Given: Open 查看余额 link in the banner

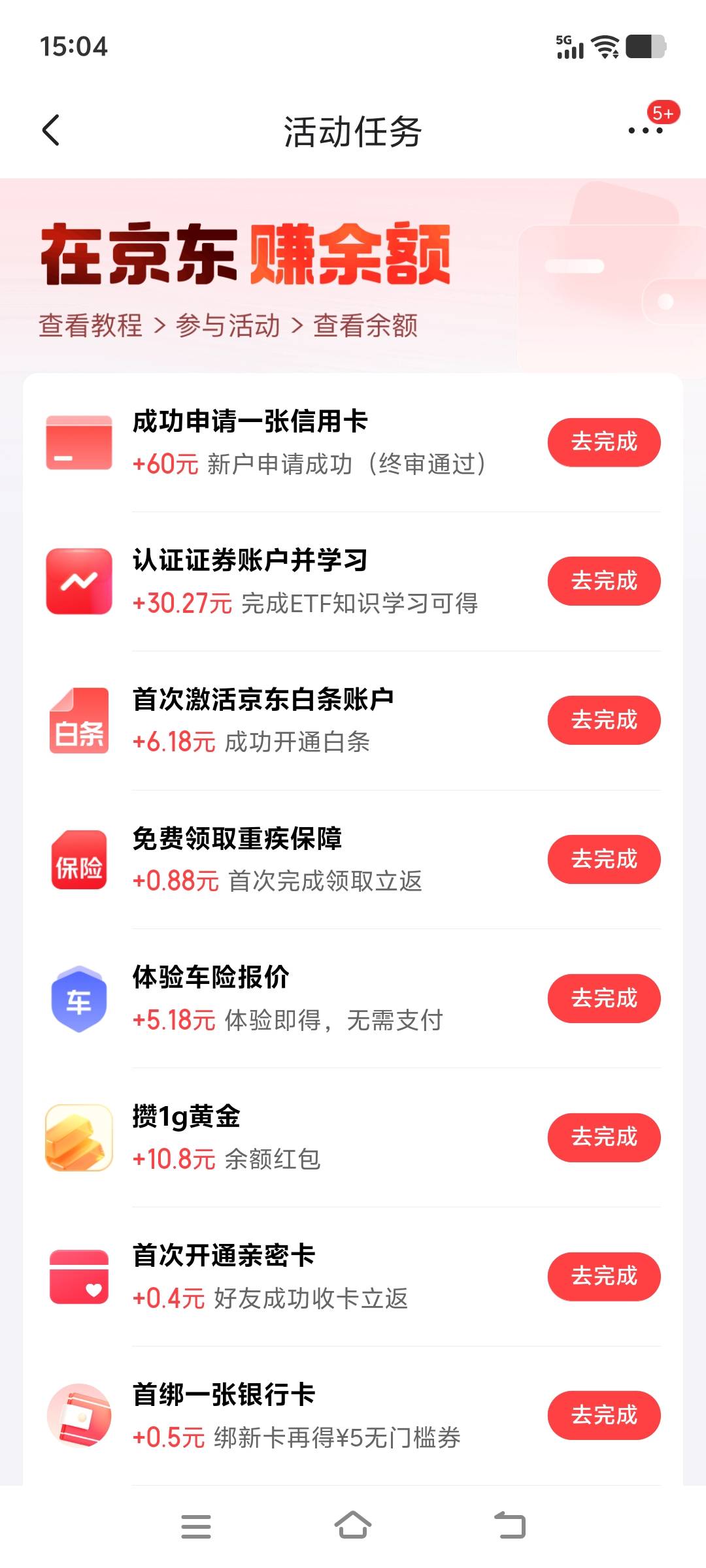Looking at the screenshot, I should (x=365, y=325).
